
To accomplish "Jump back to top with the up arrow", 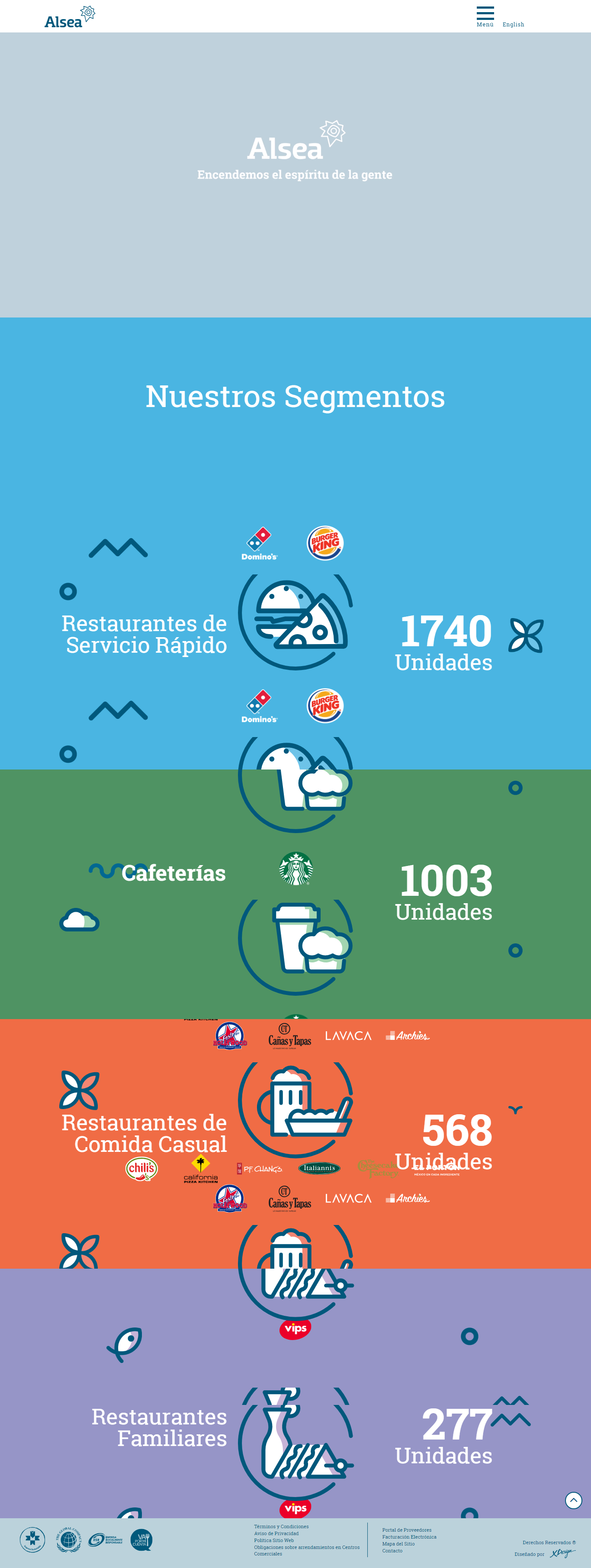I will click(x=573, y=1501).
